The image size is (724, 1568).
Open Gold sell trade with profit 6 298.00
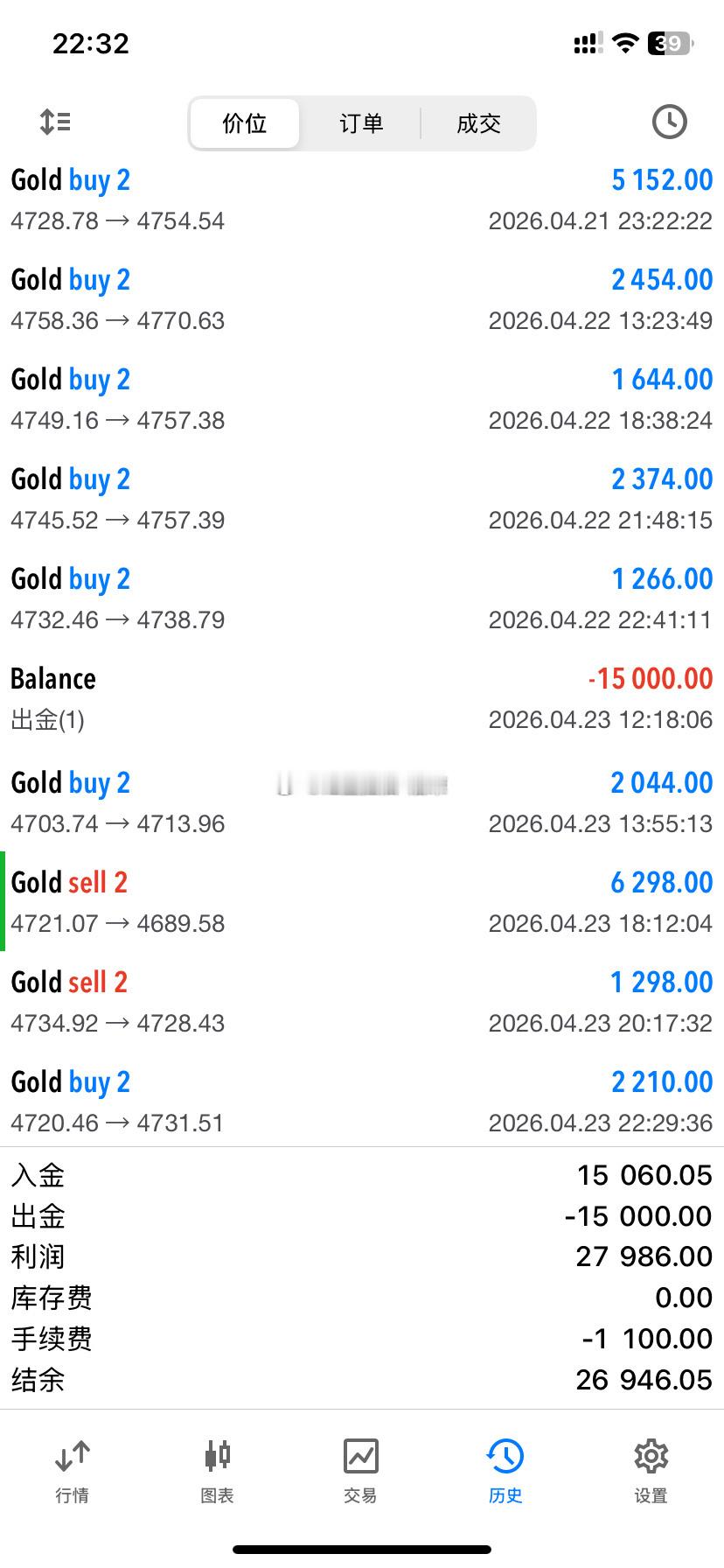(x=362, y=903)
